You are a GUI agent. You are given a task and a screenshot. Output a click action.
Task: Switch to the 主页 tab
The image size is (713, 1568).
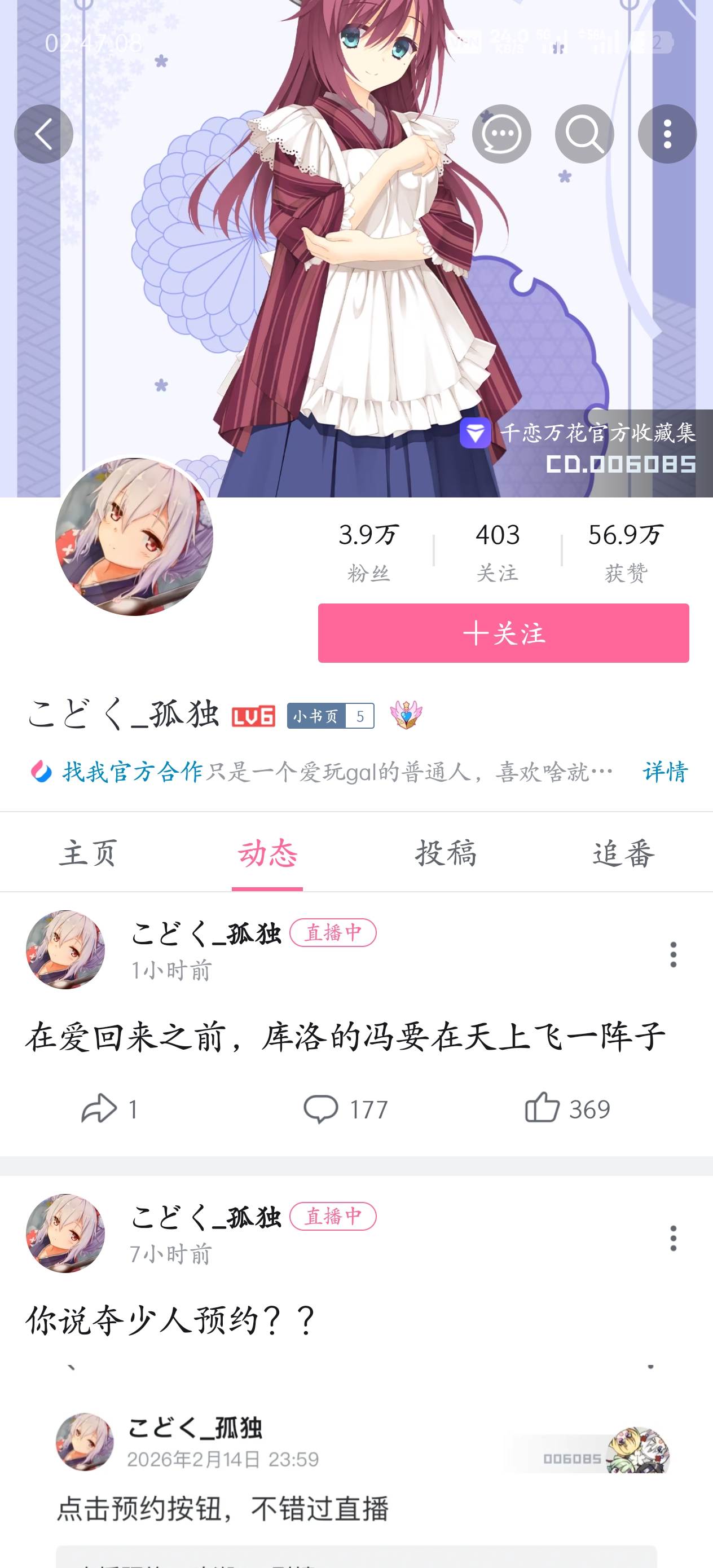[x=89, y=852]
